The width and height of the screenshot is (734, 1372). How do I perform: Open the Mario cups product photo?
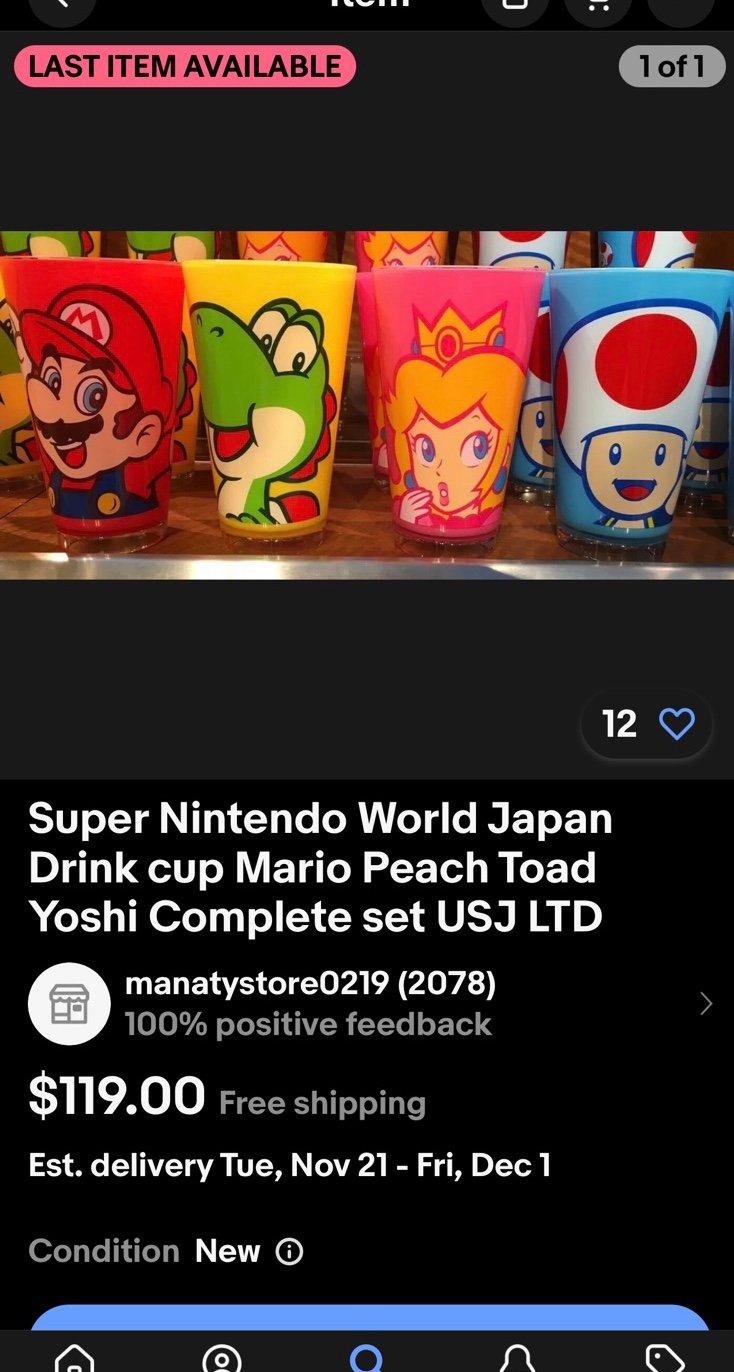click(367, 405)
